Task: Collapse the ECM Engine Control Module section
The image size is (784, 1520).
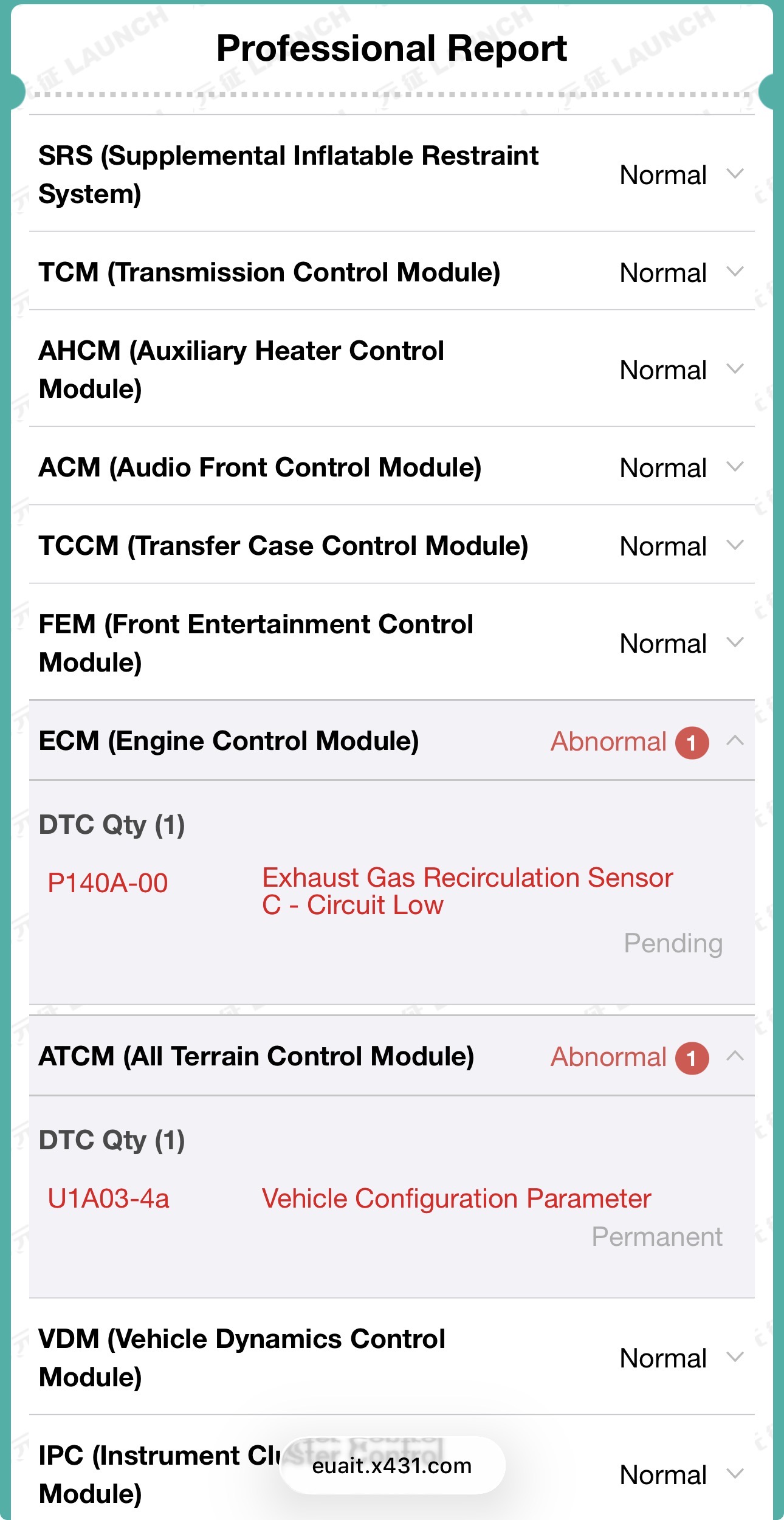Action: click(735, 740)
